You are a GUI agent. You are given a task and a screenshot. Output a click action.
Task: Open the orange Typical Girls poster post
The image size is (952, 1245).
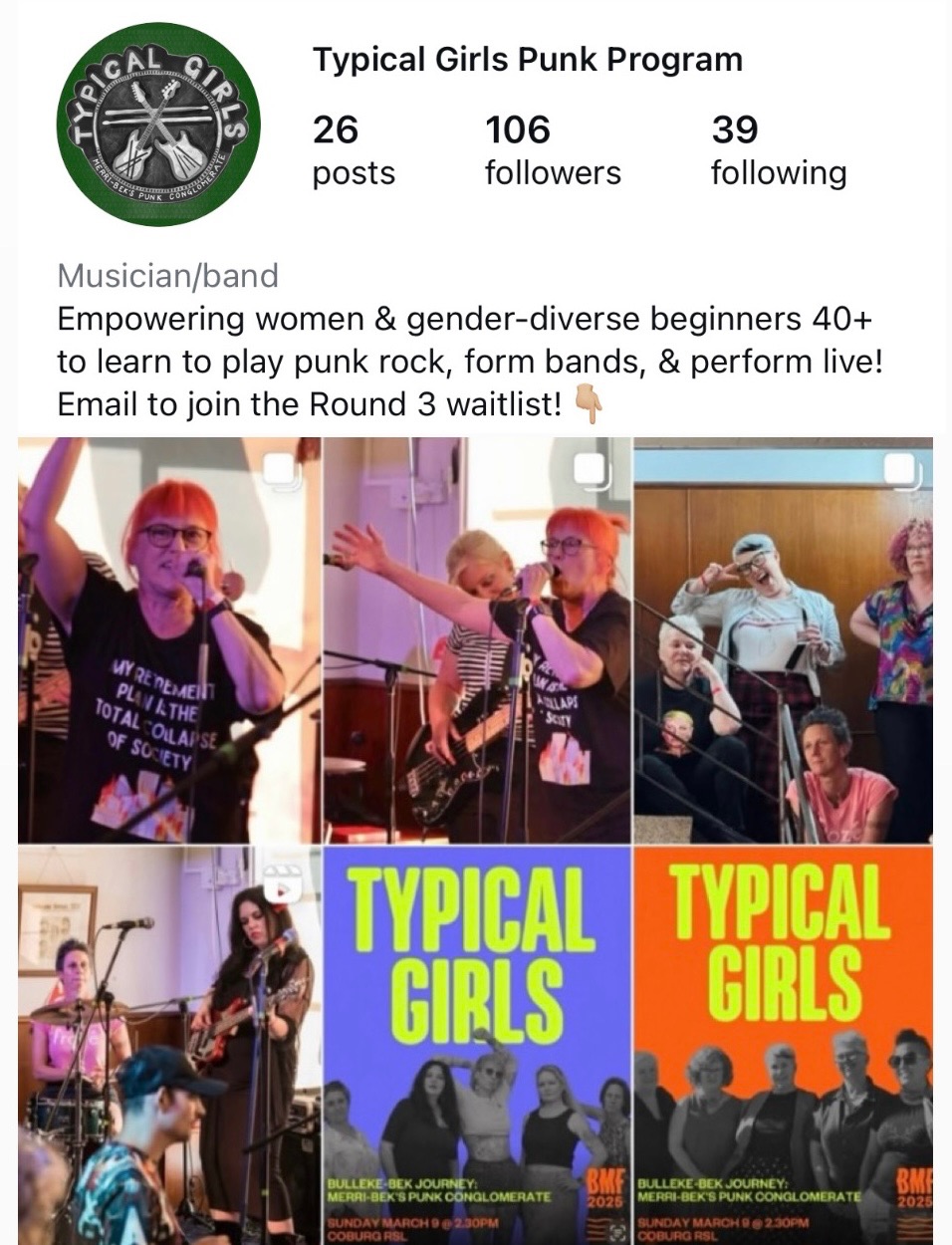pos(784,1044)
